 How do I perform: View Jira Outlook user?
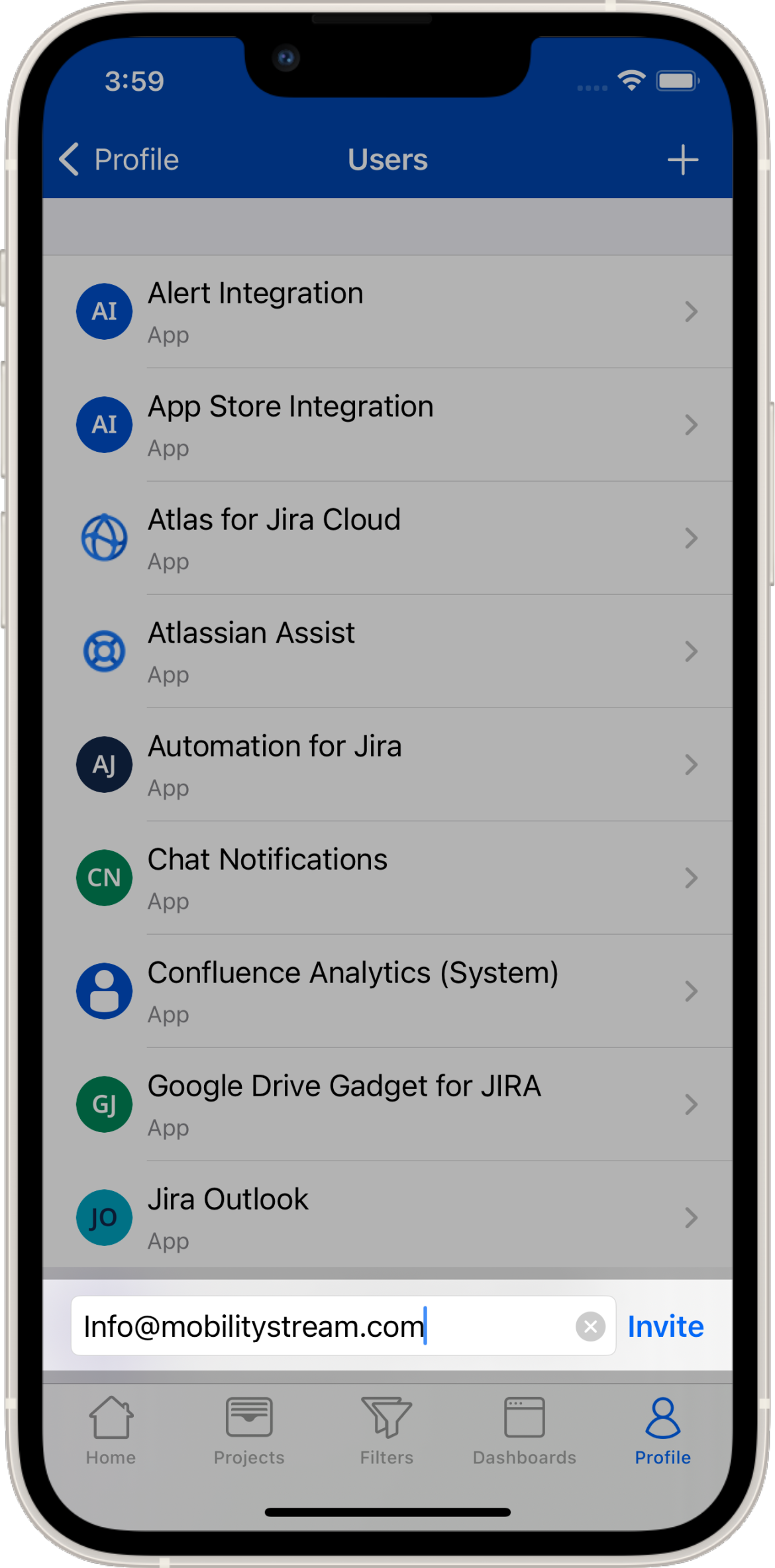click(x=387, y=1218)
